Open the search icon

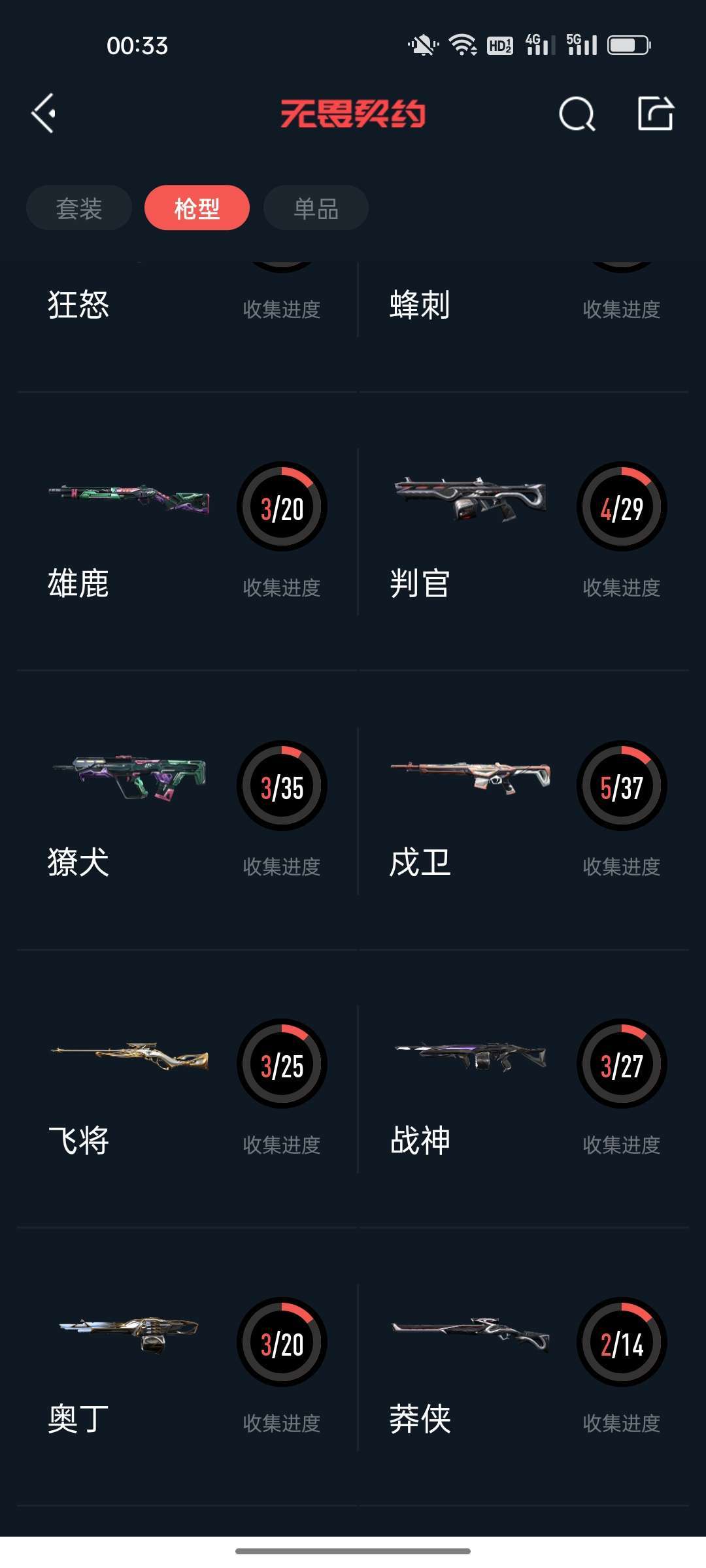coord(577,114)
